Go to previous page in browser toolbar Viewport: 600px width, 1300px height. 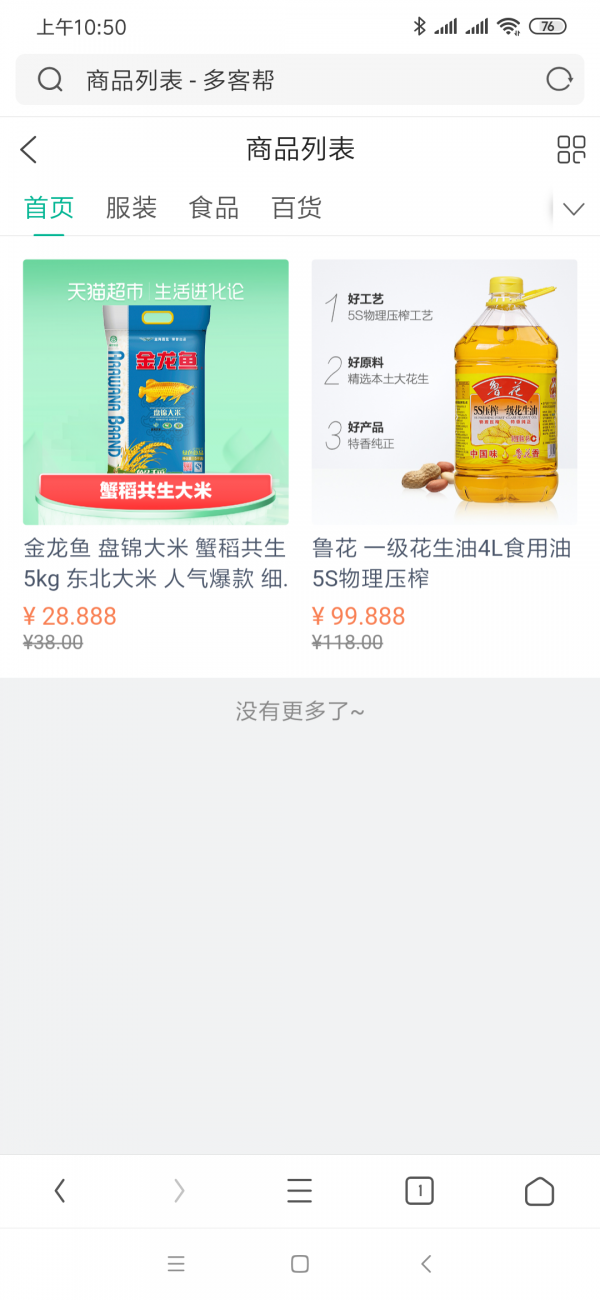(x=60, y=1190)
